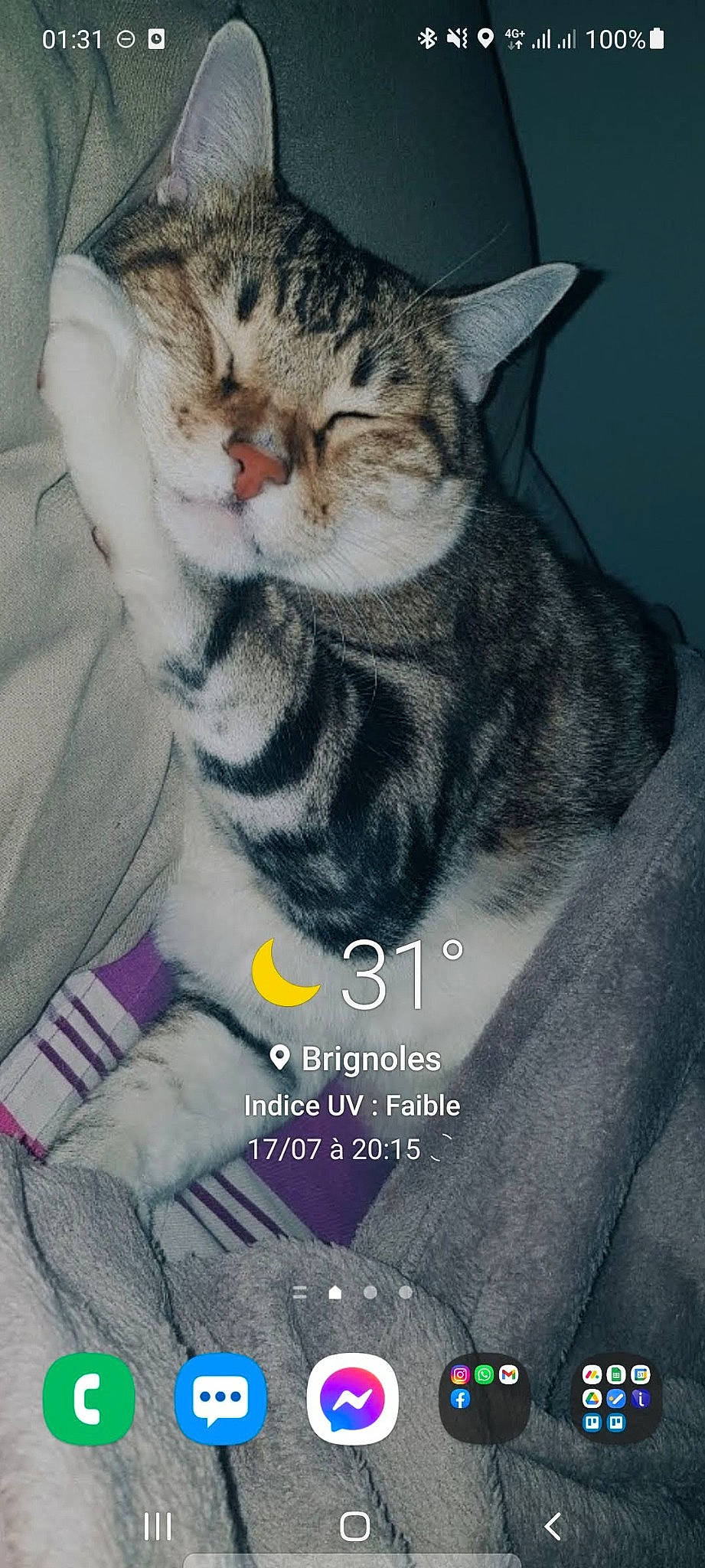The image size is (705, 1568).
Task: Open Google Drive in the Google folder
Action: click(x=593, y=1399)
